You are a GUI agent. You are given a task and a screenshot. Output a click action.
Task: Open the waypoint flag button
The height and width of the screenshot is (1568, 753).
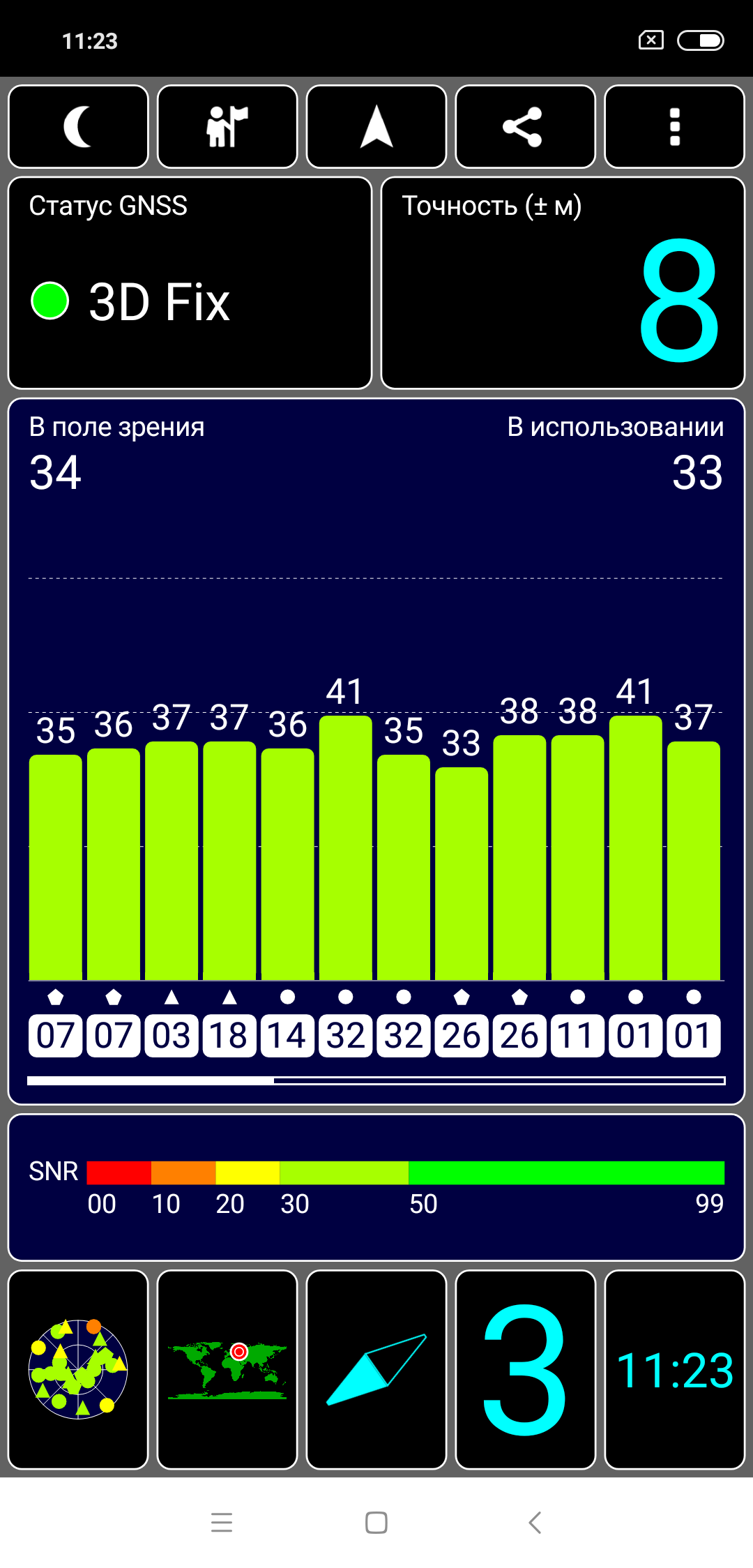coord(227,127)
